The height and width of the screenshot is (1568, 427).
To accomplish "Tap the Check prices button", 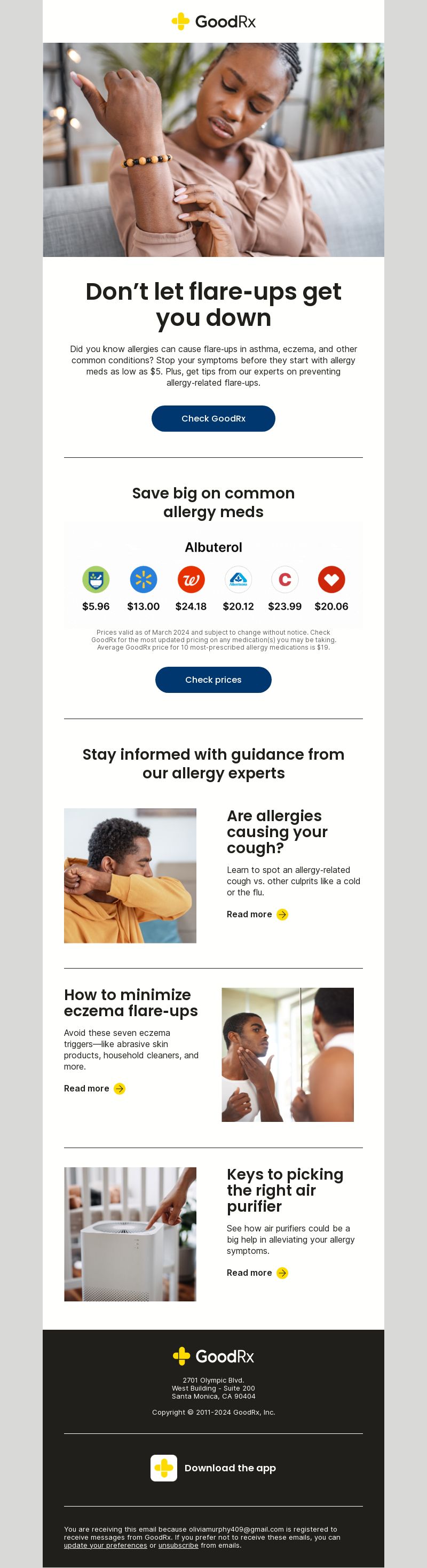I will pyautogui.click(x=213, y=680).
